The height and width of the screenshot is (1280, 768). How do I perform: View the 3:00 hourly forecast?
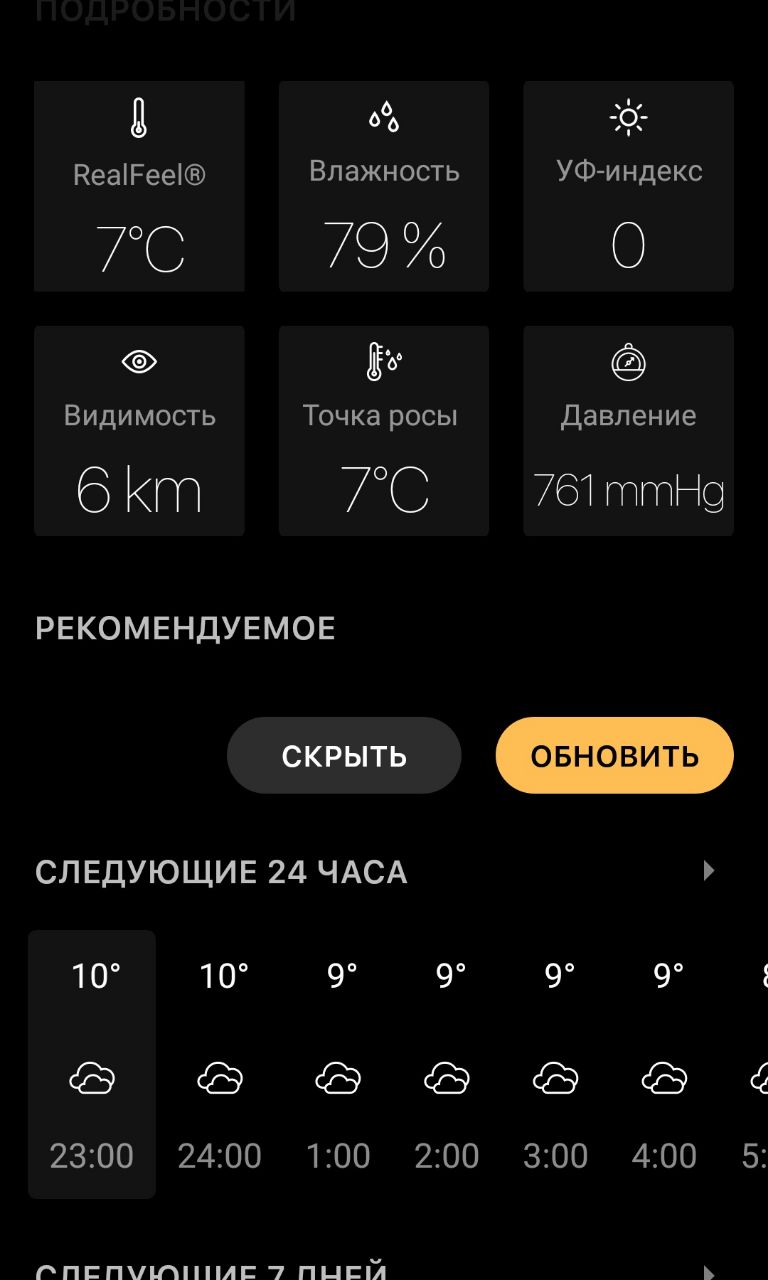pyautogui.click(x=556, y=1064)
